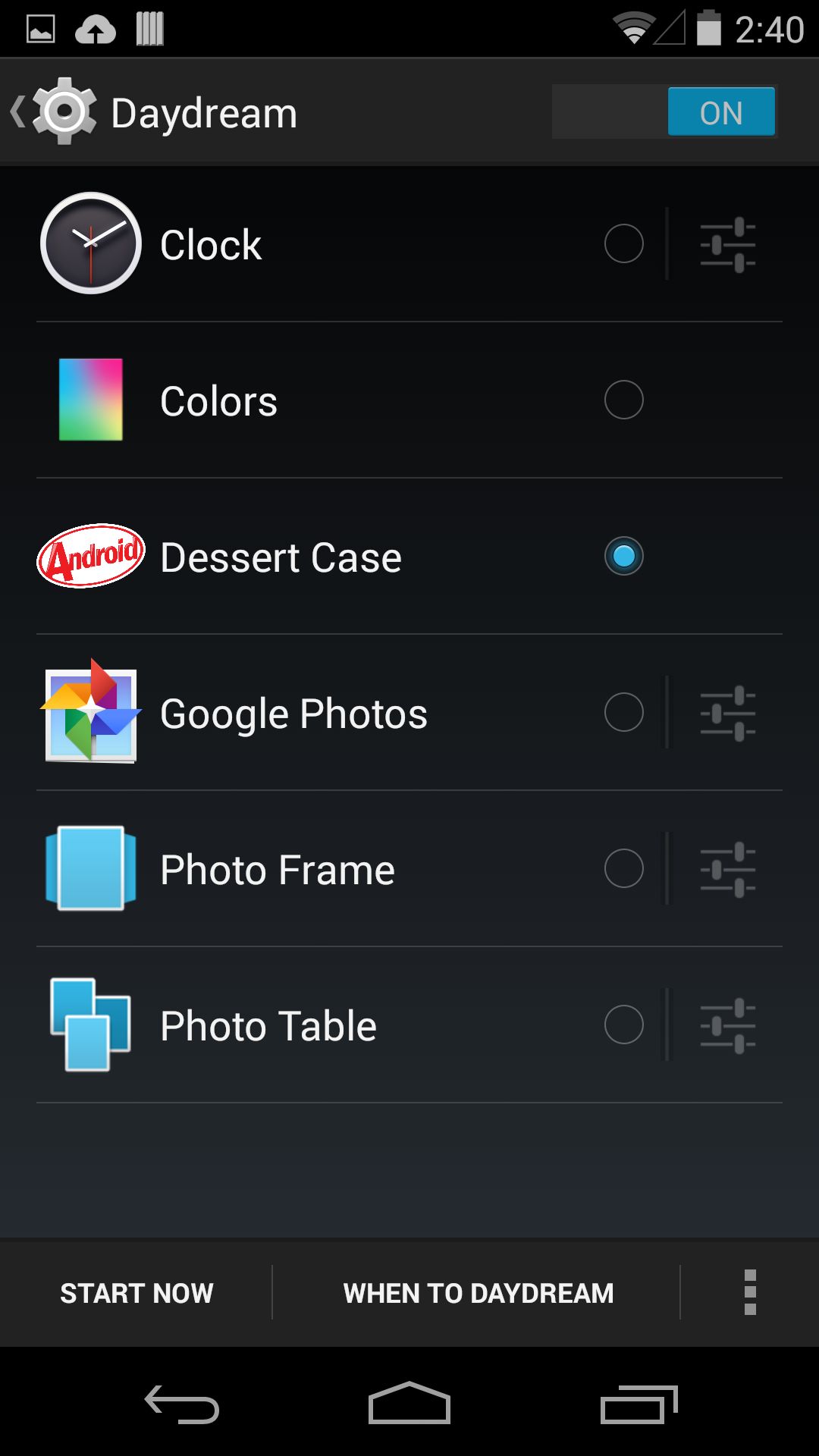Tap Start Now button
This screenshot has width=819, height=1456.
136,1293
